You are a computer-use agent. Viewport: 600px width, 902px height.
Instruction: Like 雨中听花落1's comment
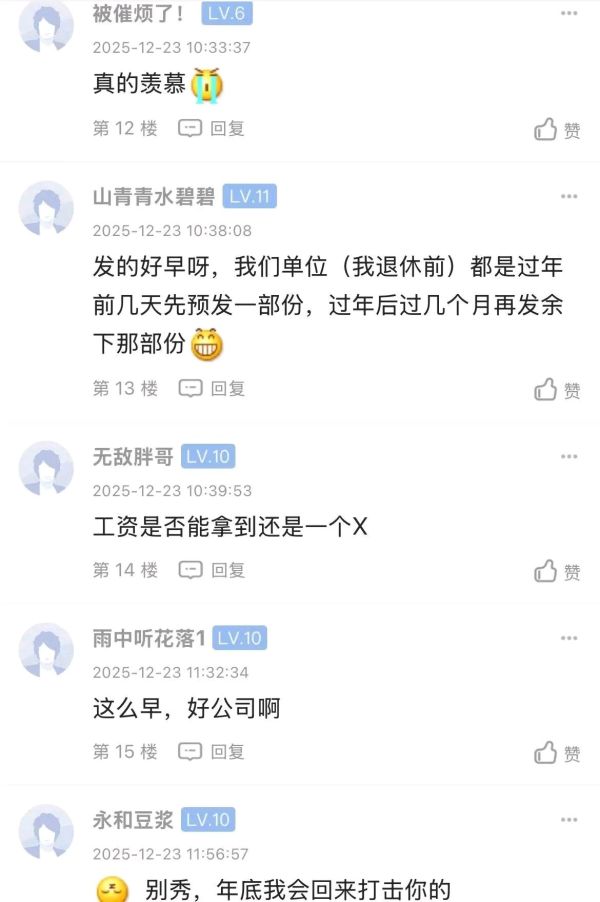point(557,752)
